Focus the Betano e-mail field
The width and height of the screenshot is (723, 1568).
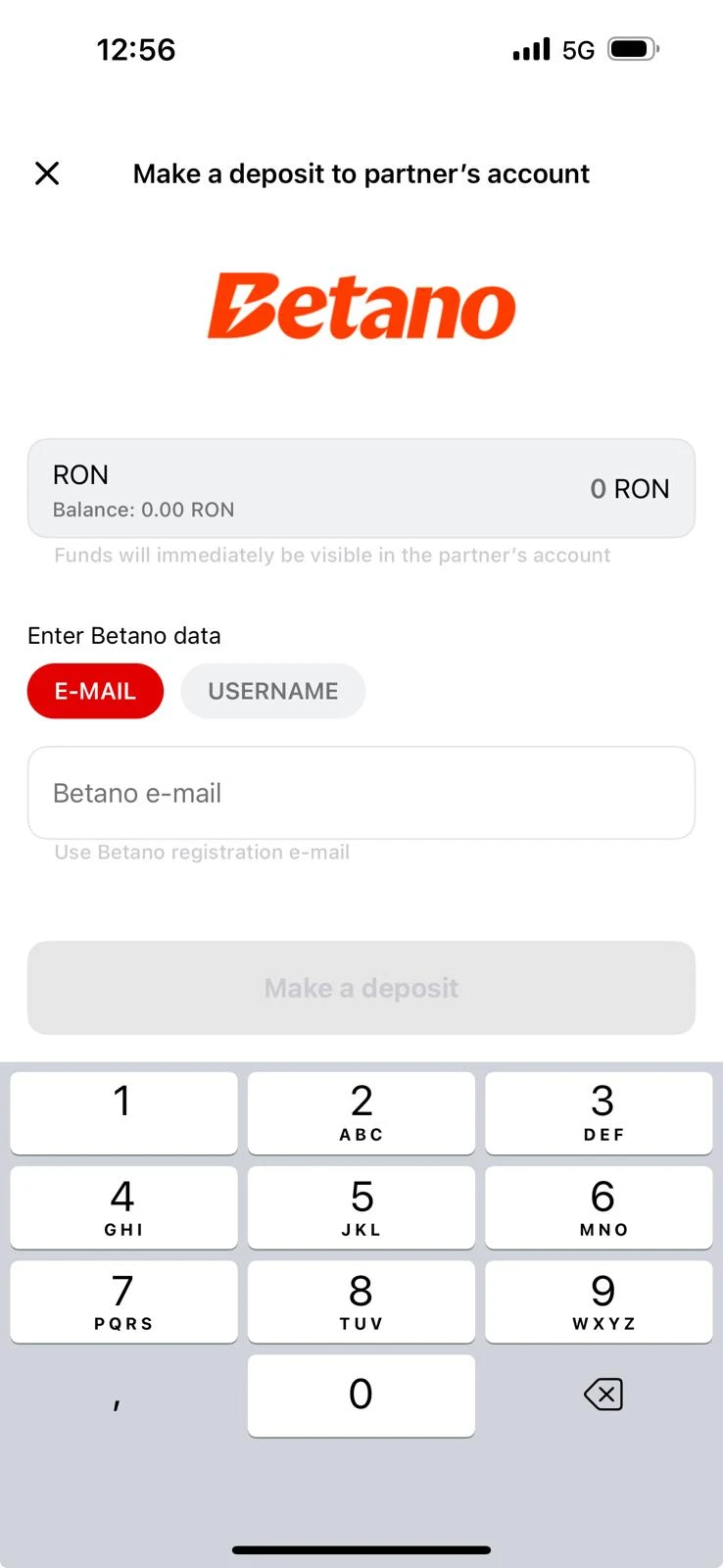click(x=361, y=793)
